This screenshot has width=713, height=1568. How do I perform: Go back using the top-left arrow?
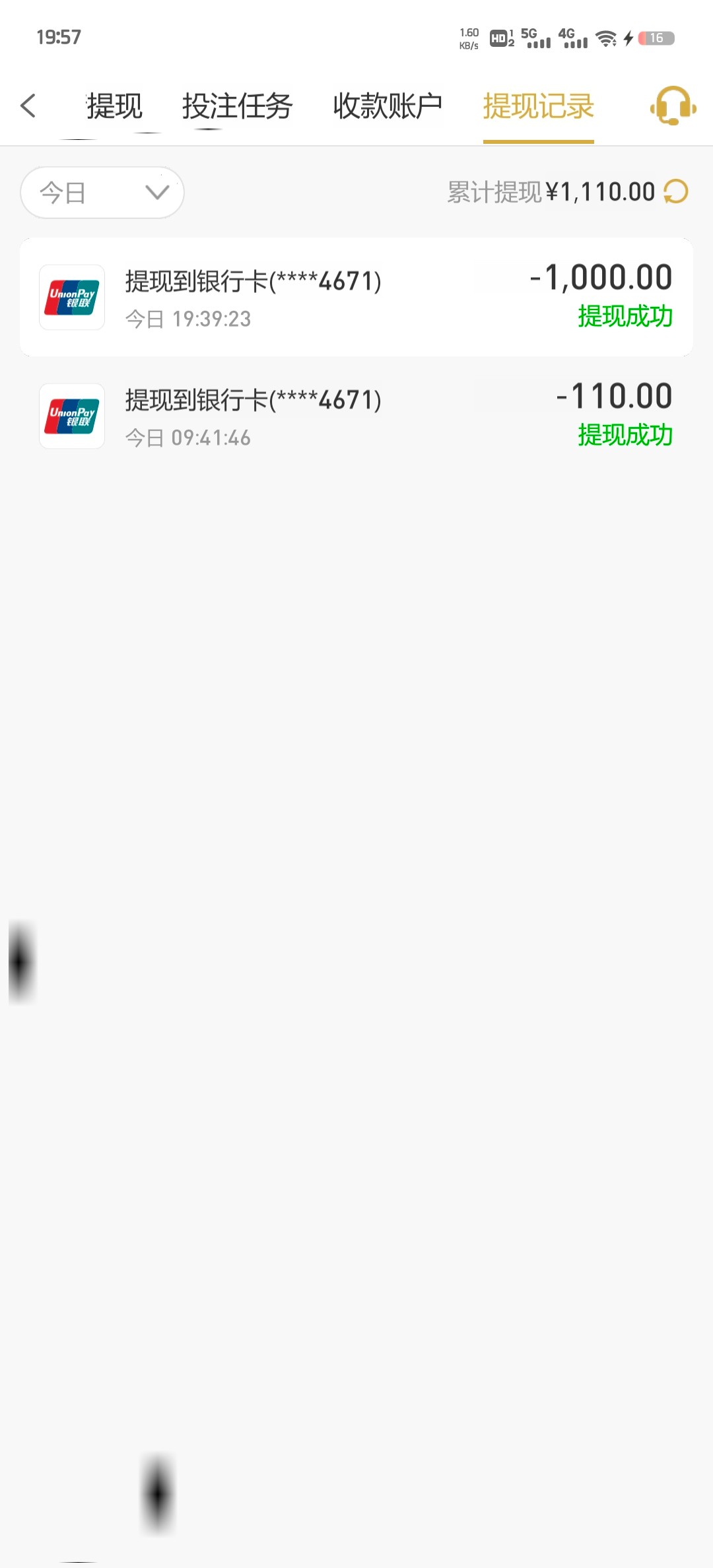[x=28, y=106]
